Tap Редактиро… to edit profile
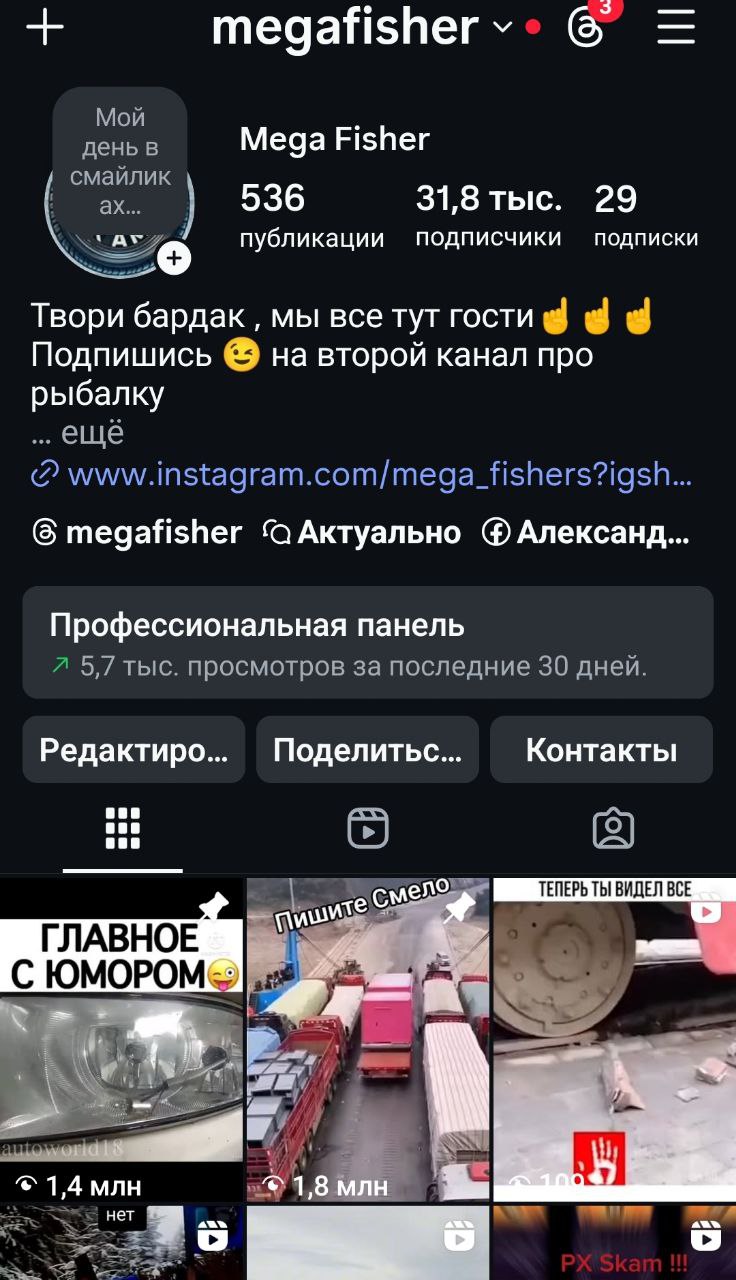This screenshot has height=1280, width=736. (x=133, y=748)
